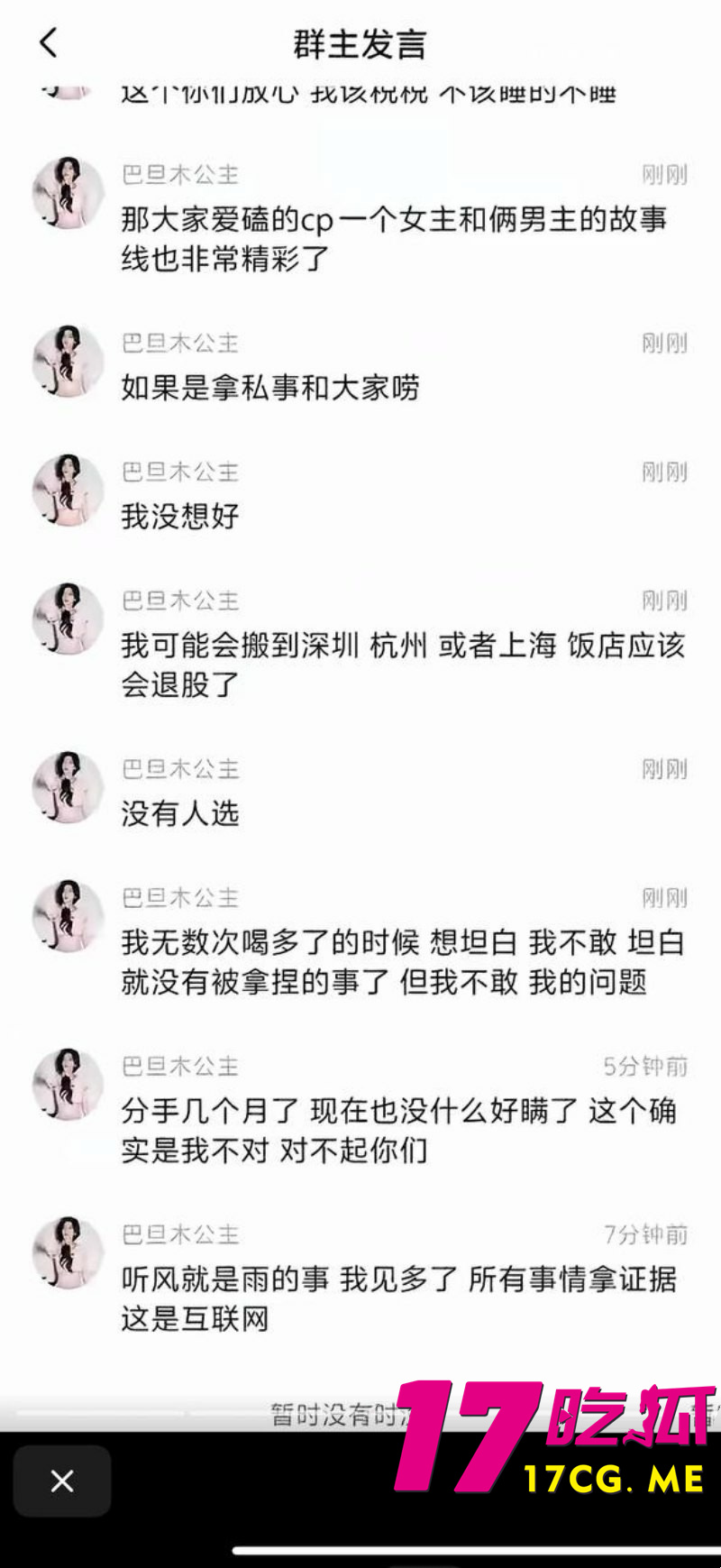
Task: Tap the username 巴旦木公主 above '没有人选'
Action: (x=178, y=769)
